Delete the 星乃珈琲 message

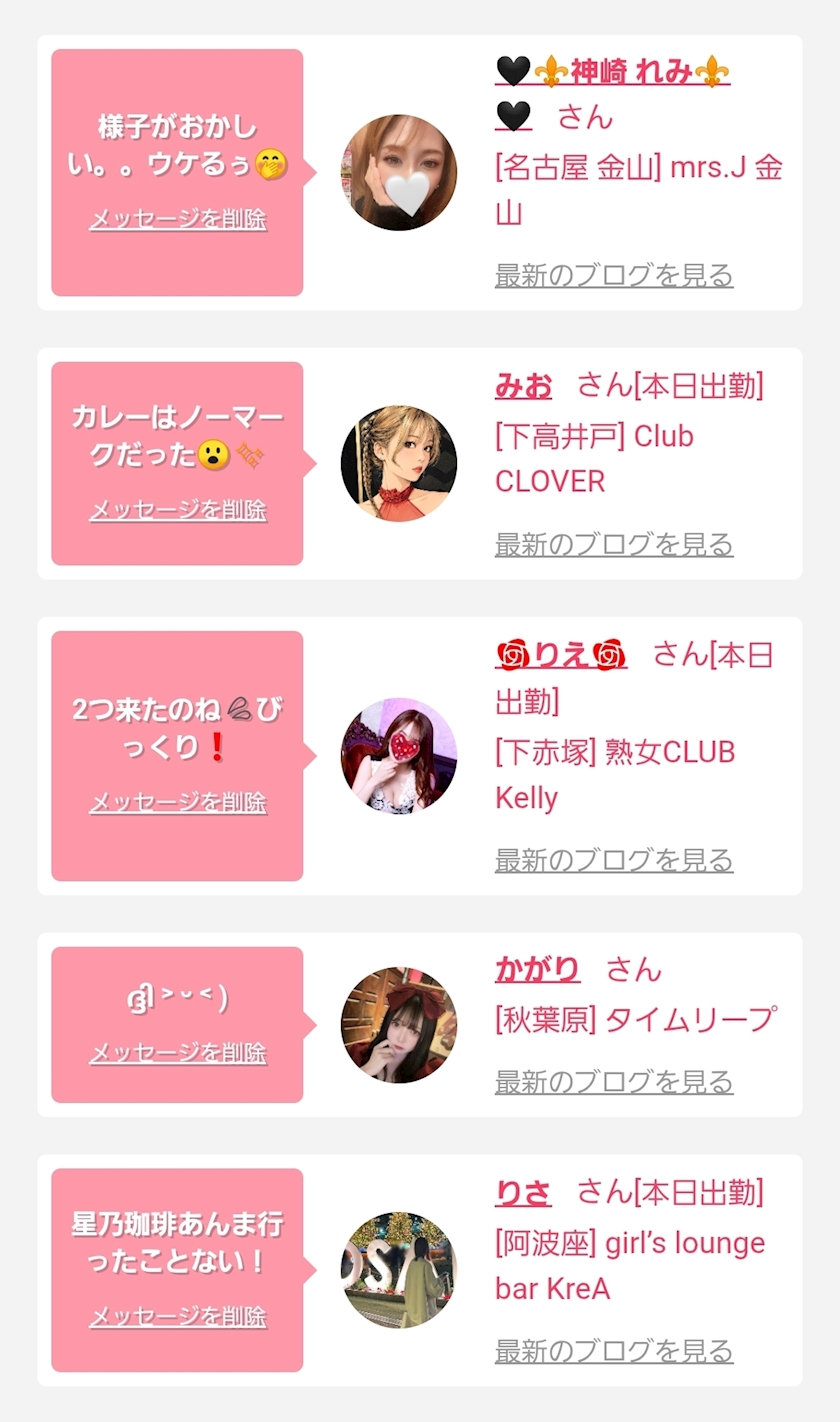tap(178, 1318)
